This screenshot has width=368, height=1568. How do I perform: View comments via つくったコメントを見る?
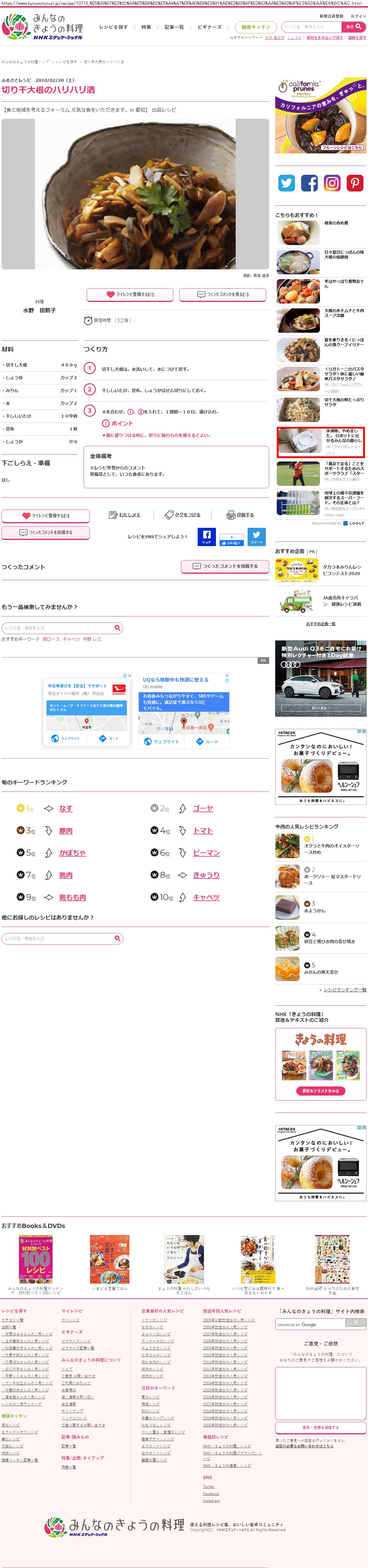(x=223, y=295)
